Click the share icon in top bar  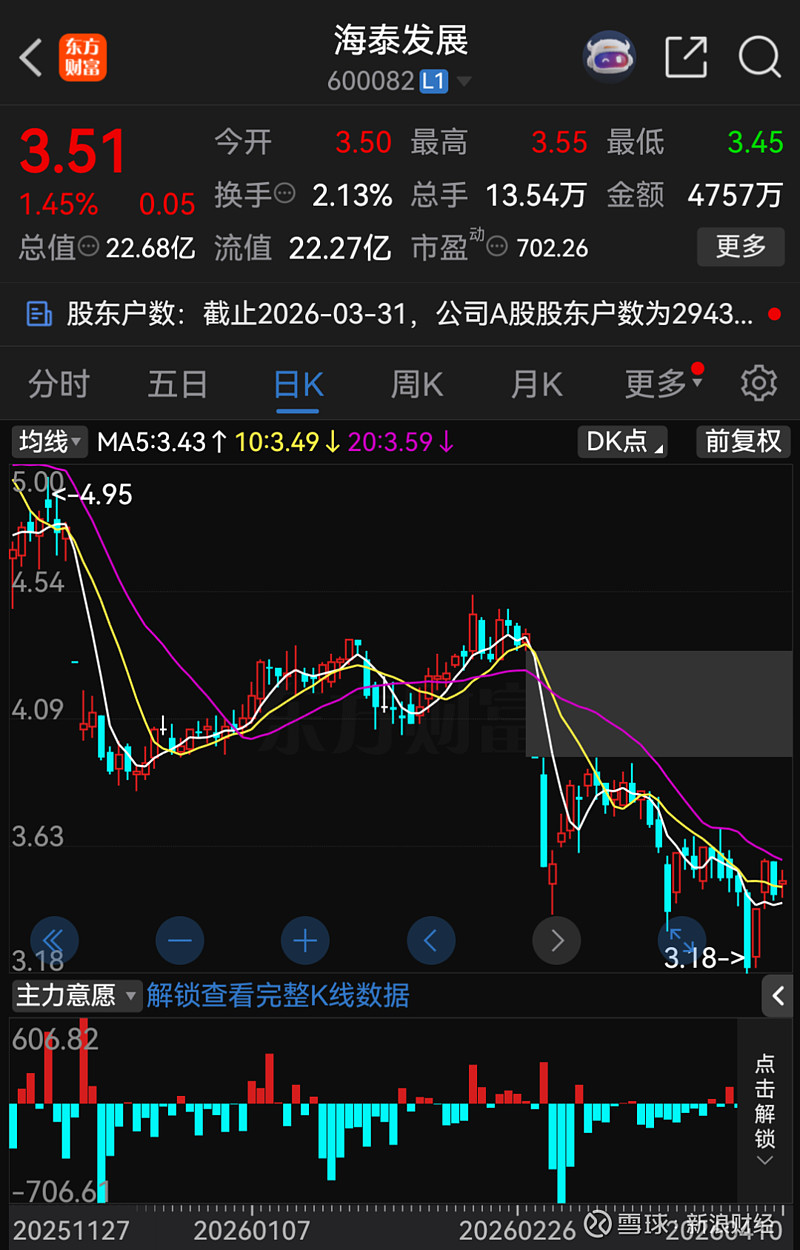[x=686, y=57]
